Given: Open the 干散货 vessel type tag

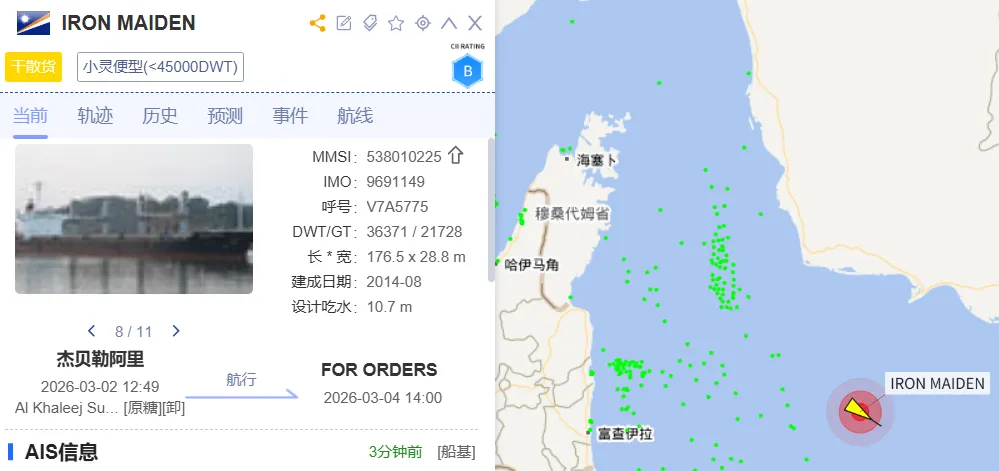Looking at the screenshot, I should tap(34, 67).
